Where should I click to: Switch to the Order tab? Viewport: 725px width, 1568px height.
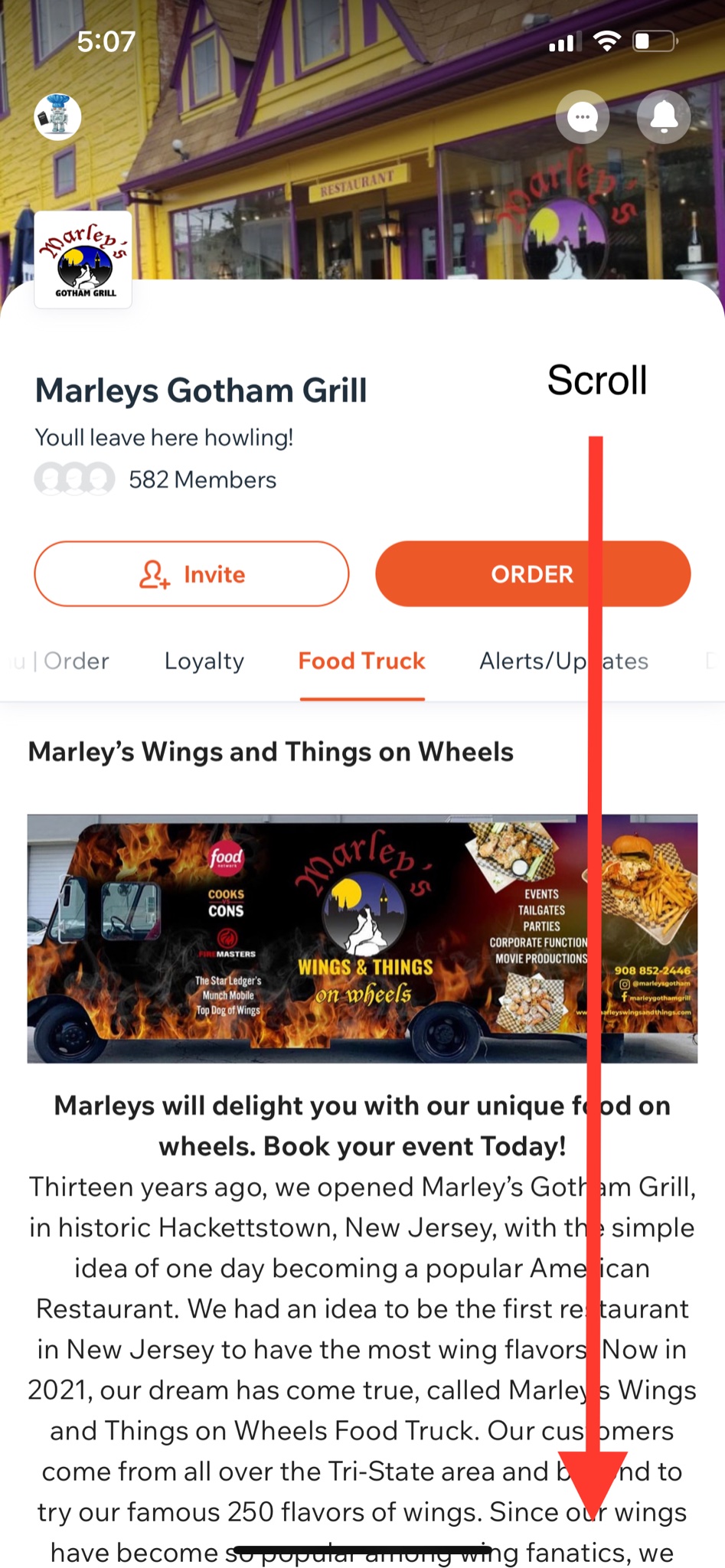[x=75, y=661]
